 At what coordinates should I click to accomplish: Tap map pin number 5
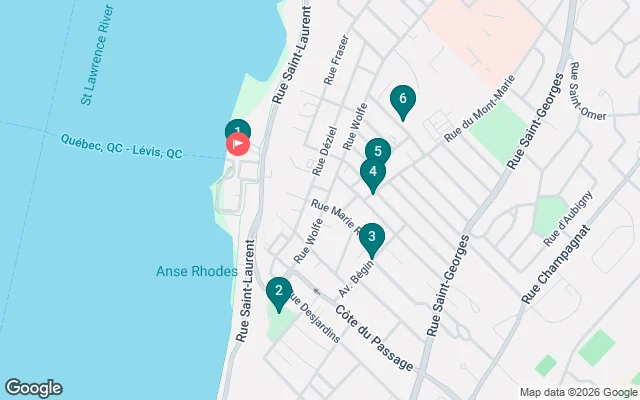point(376,153)
